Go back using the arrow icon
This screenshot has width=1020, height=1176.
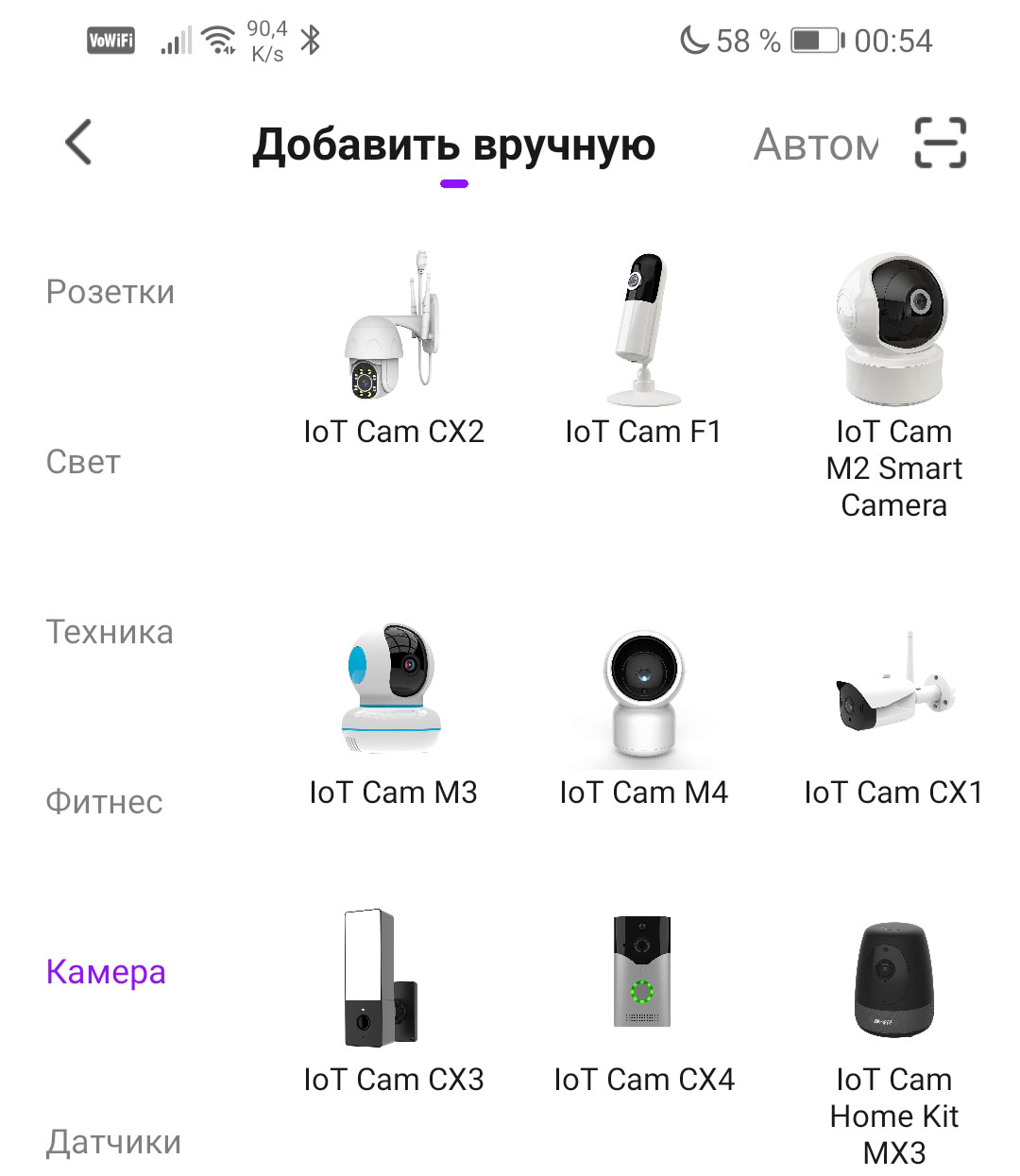click(79, 143)
